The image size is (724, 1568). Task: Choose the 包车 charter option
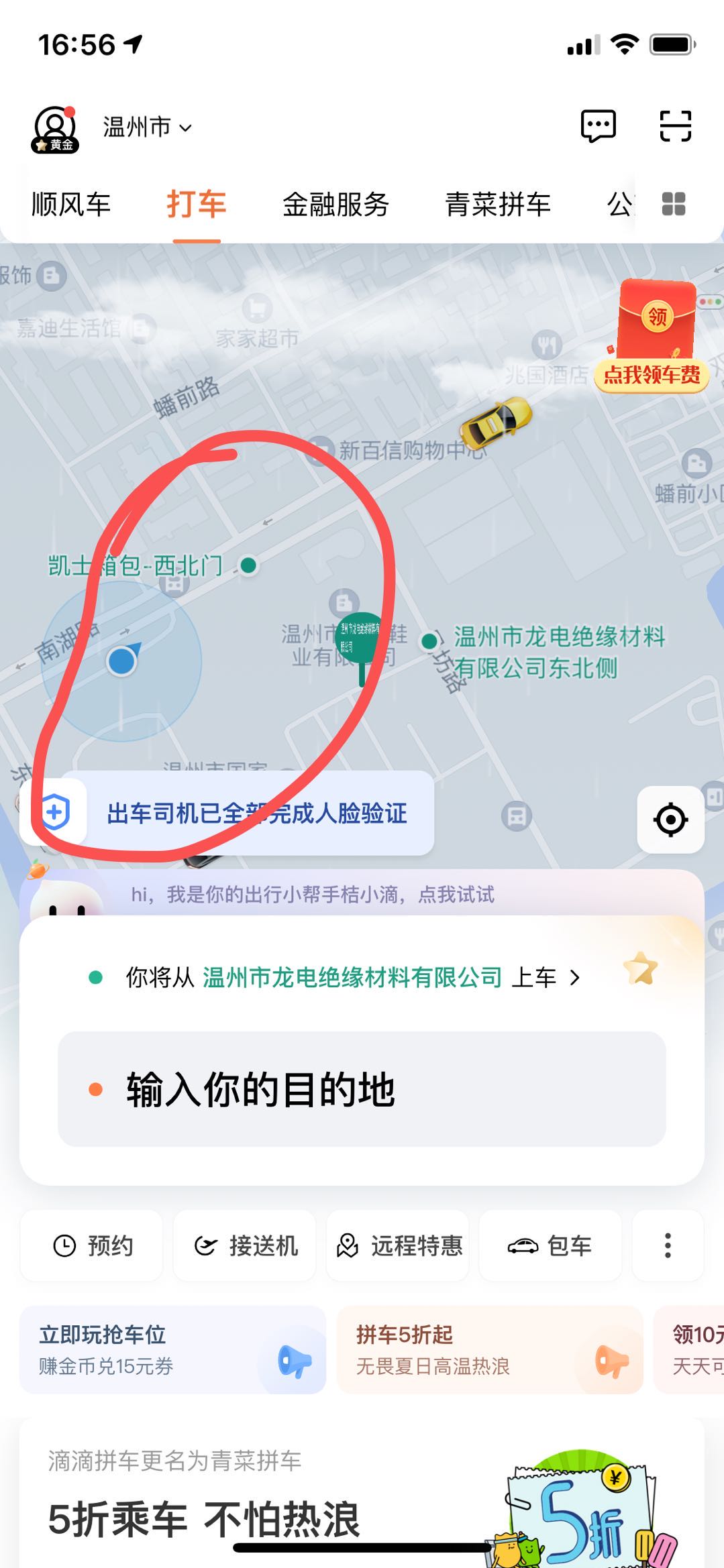[550, 1246]
